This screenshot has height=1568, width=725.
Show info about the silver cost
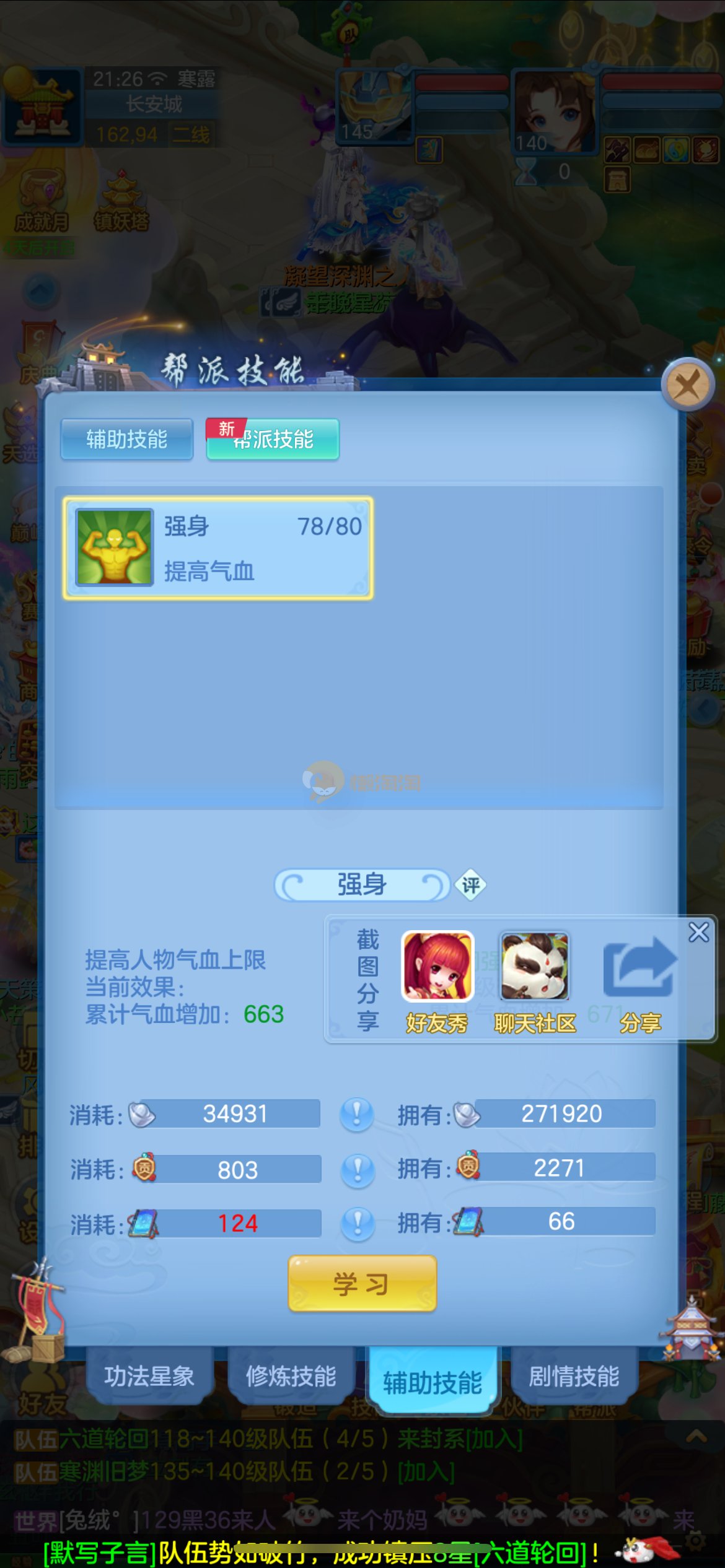point(357,1115)
